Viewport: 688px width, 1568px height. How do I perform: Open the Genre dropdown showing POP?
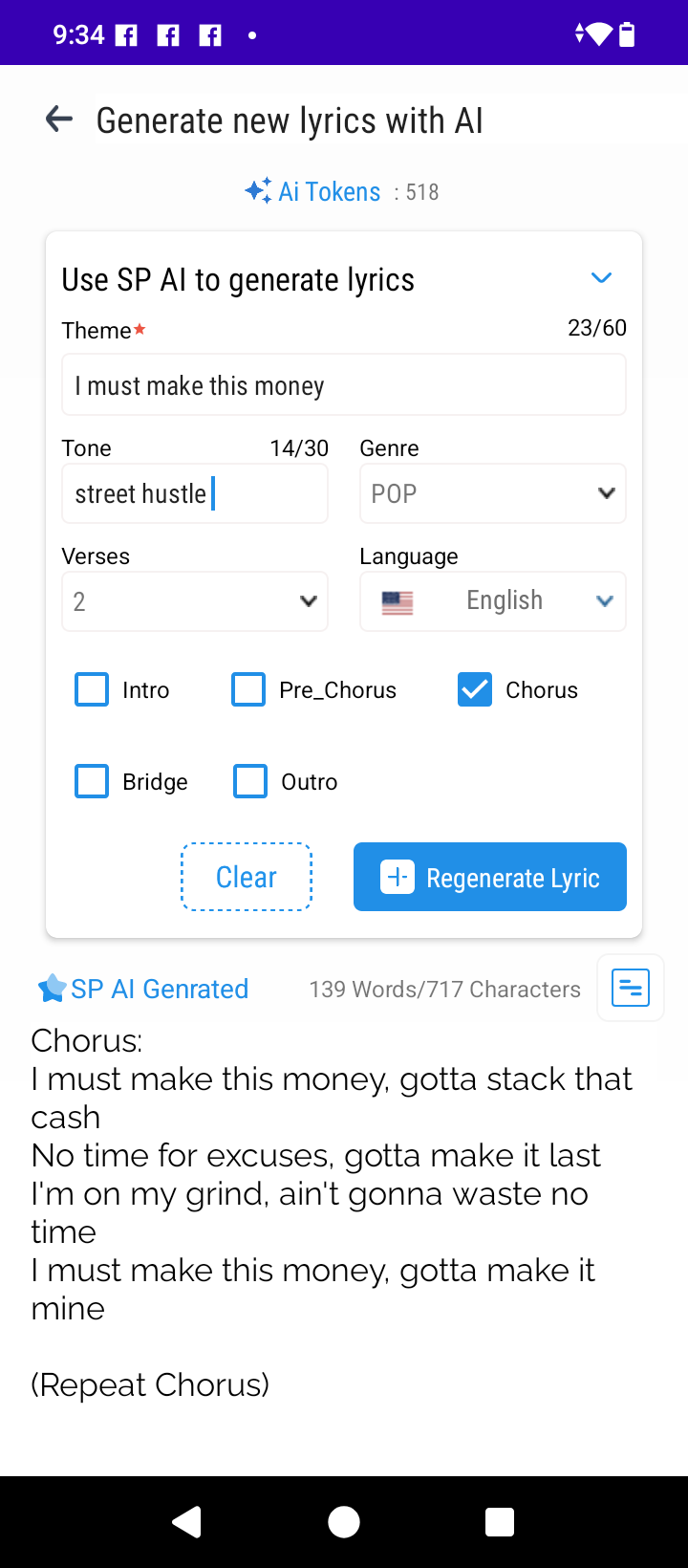click(492, 494)
